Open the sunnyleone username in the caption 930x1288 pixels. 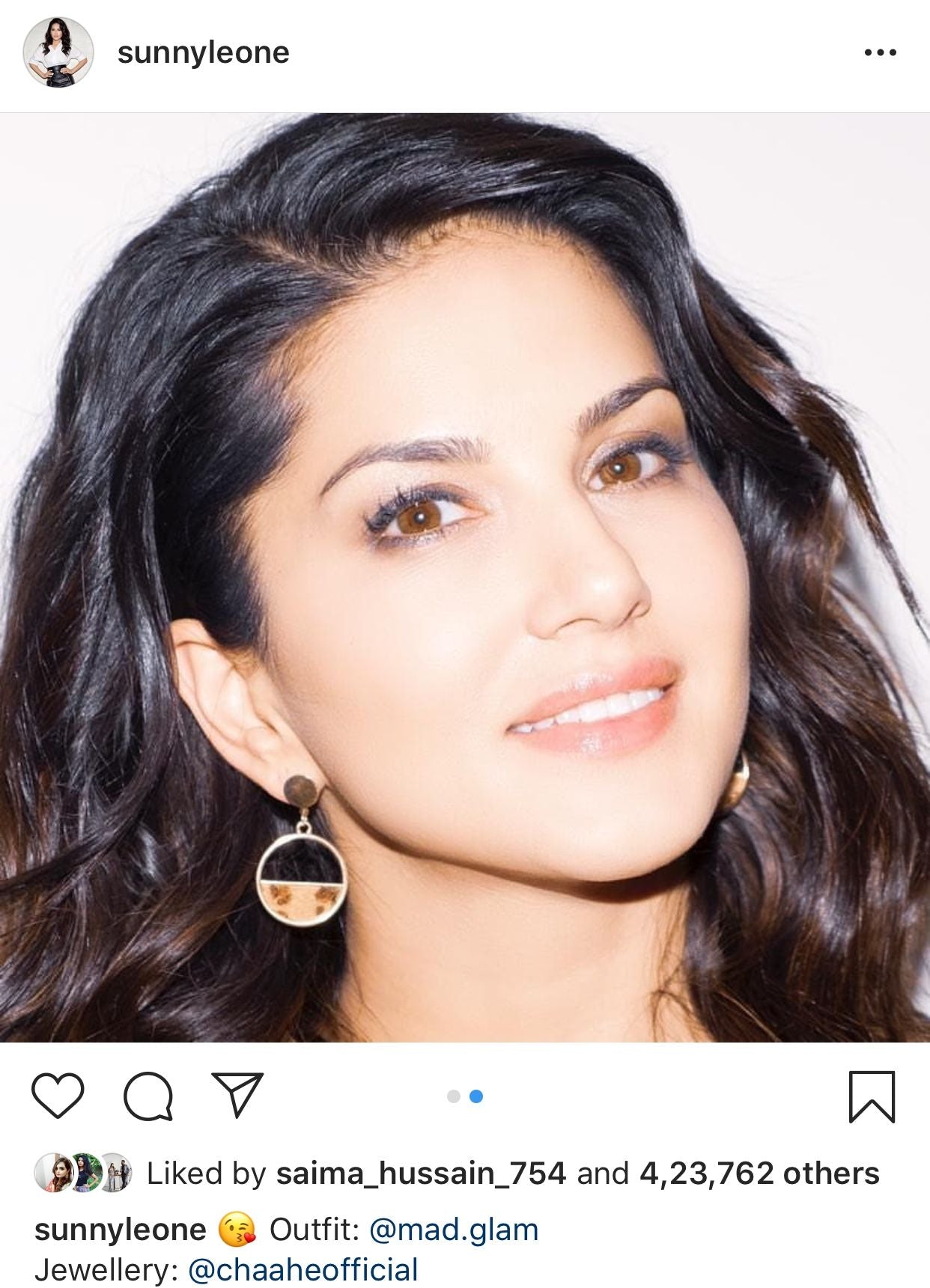[x=120, y=1230]
